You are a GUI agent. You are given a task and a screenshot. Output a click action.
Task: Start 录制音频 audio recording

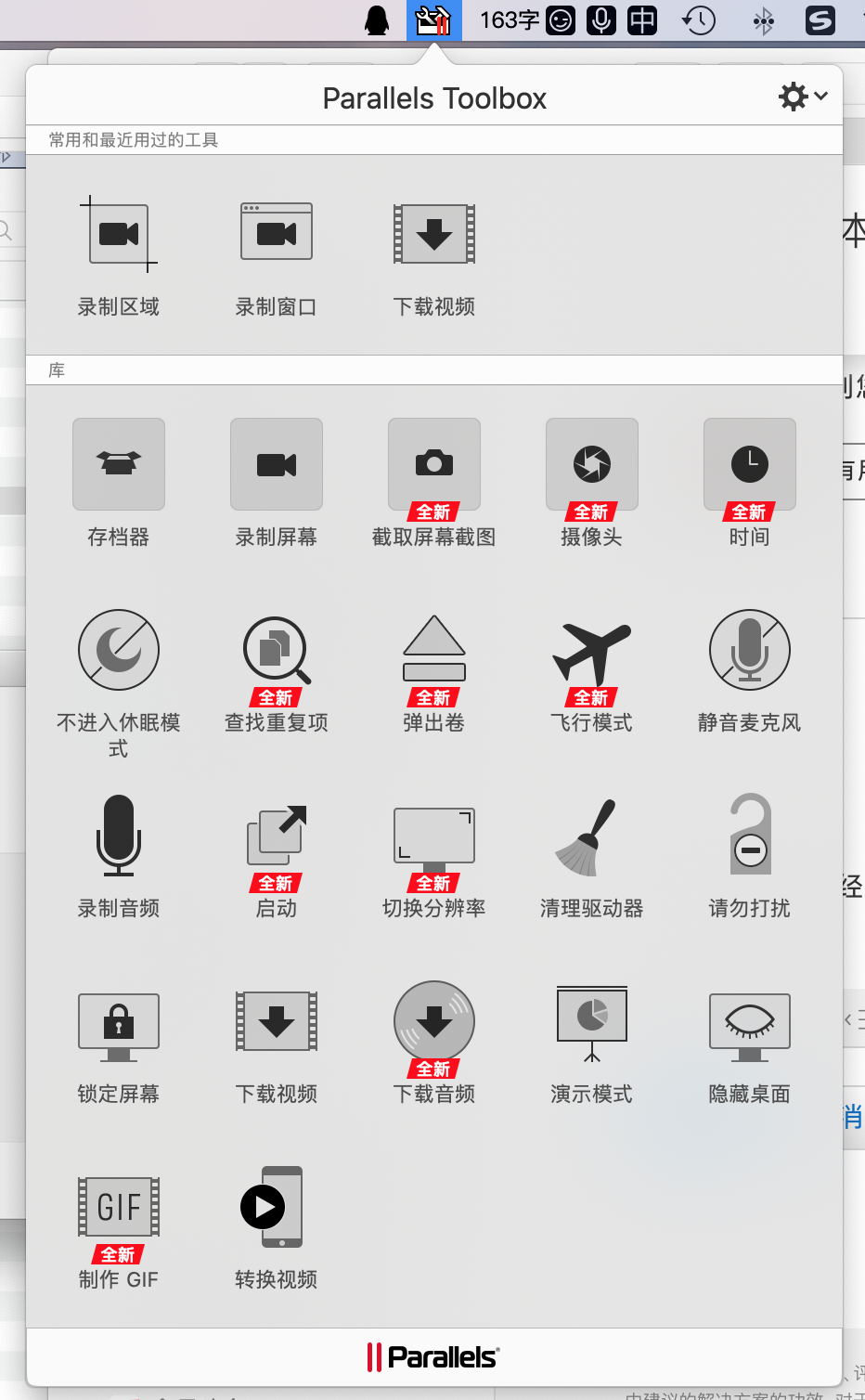click(119, 836)
